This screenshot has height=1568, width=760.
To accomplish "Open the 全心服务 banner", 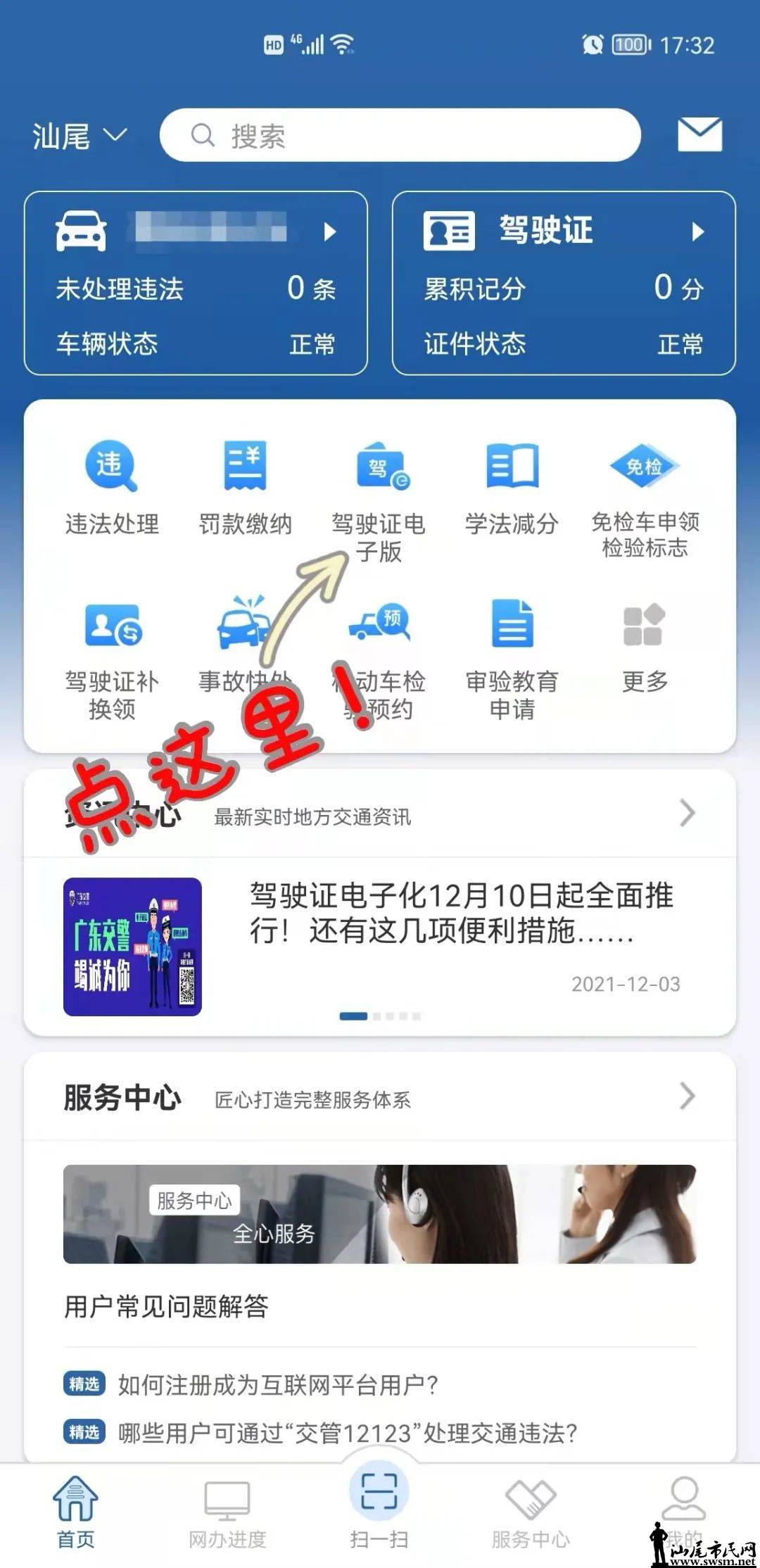I will pyautogui.click(x=380, y=1214).
